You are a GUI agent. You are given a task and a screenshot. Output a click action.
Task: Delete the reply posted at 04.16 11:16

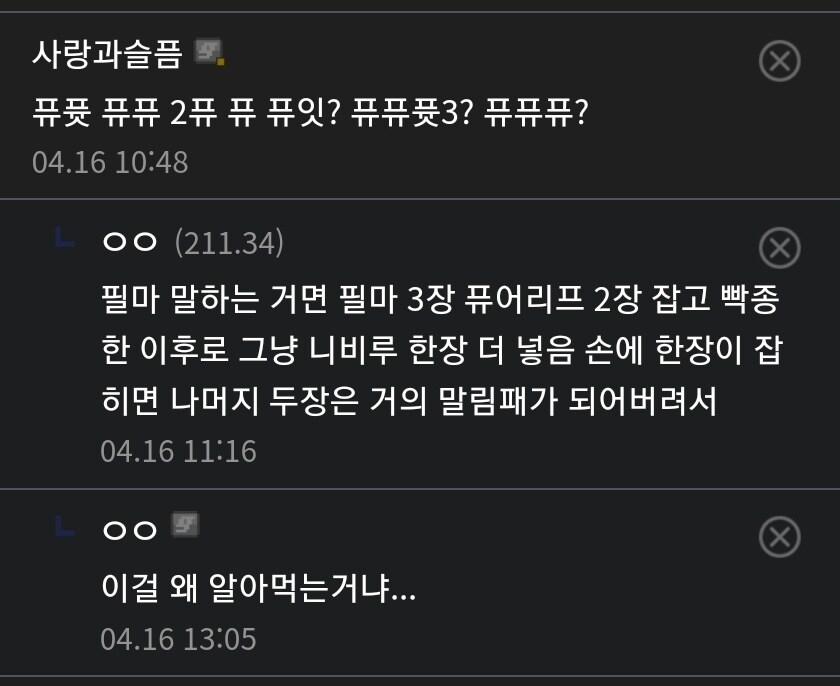(x=779, y=247)
